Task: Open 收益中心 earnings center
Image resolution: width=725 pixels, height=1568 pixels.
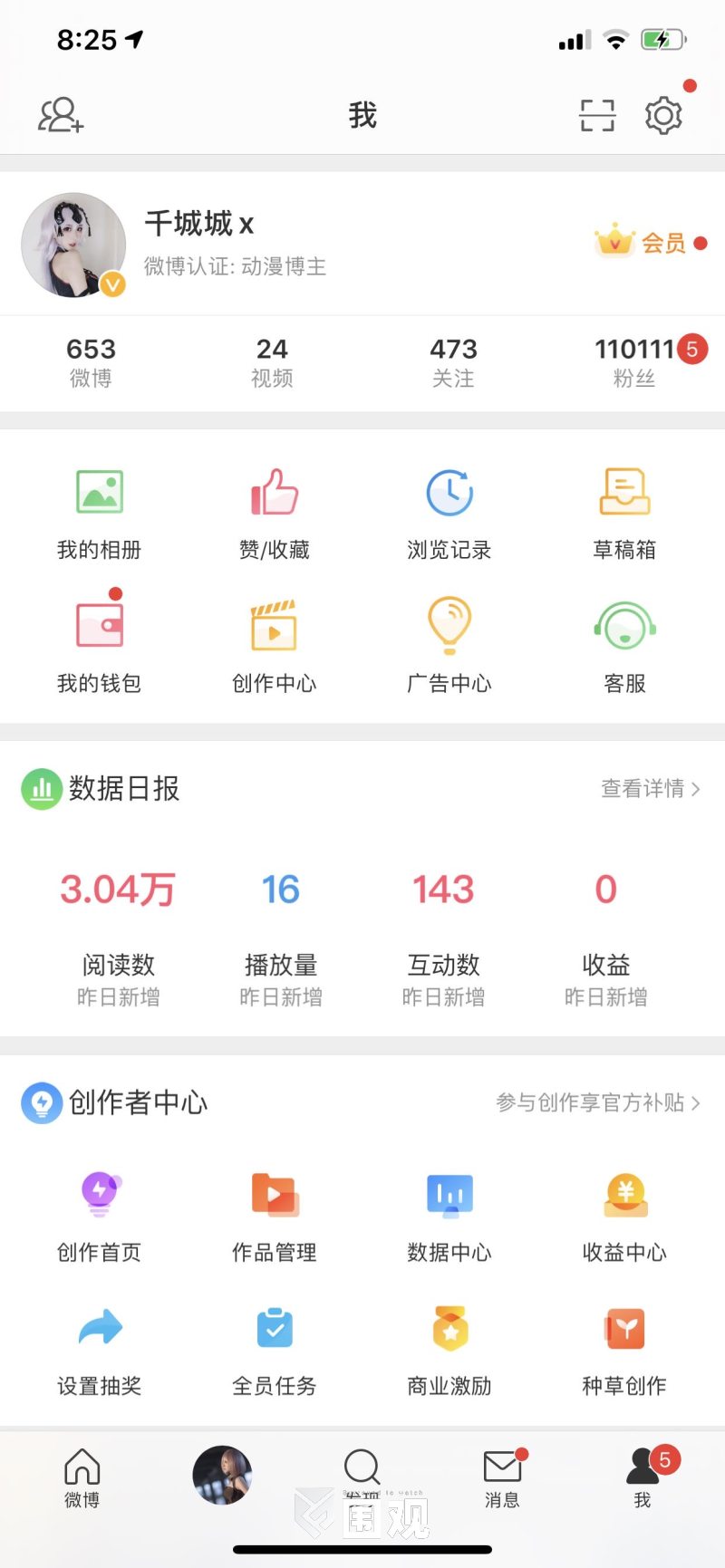Action: point(624,1214)
